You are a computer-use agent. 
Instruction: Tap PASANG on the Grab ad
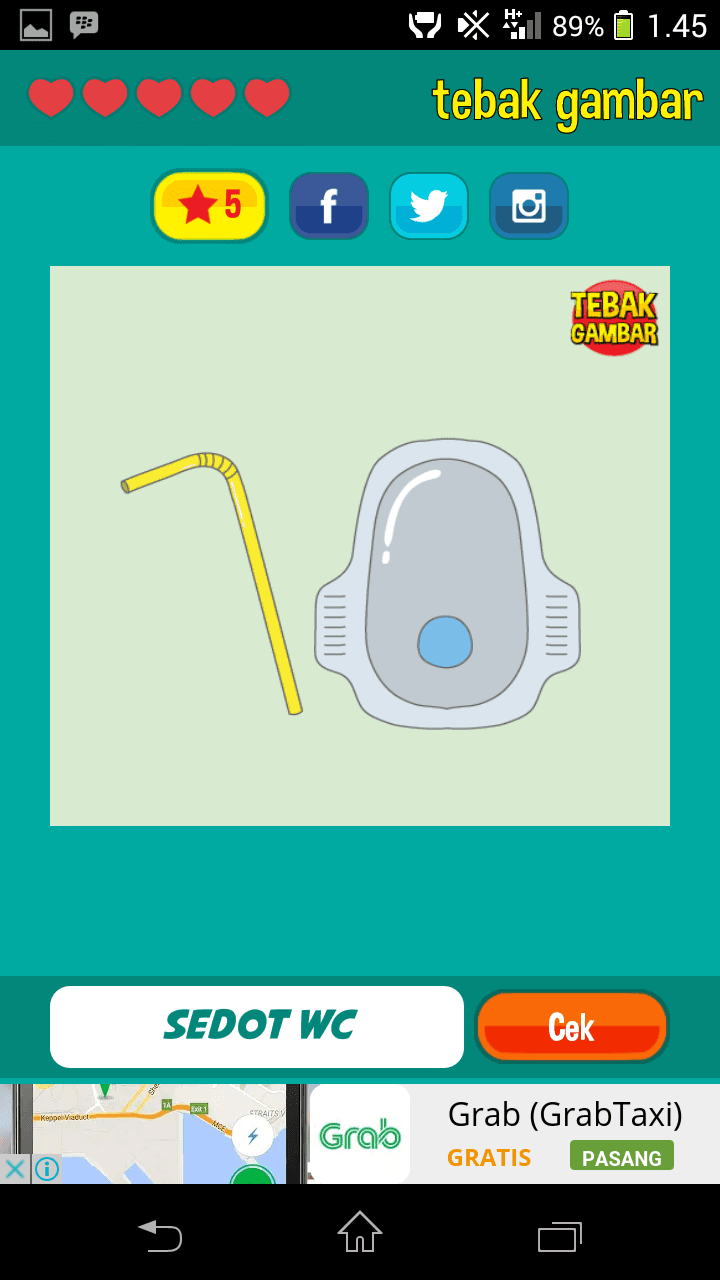(x=622, y=1158)
